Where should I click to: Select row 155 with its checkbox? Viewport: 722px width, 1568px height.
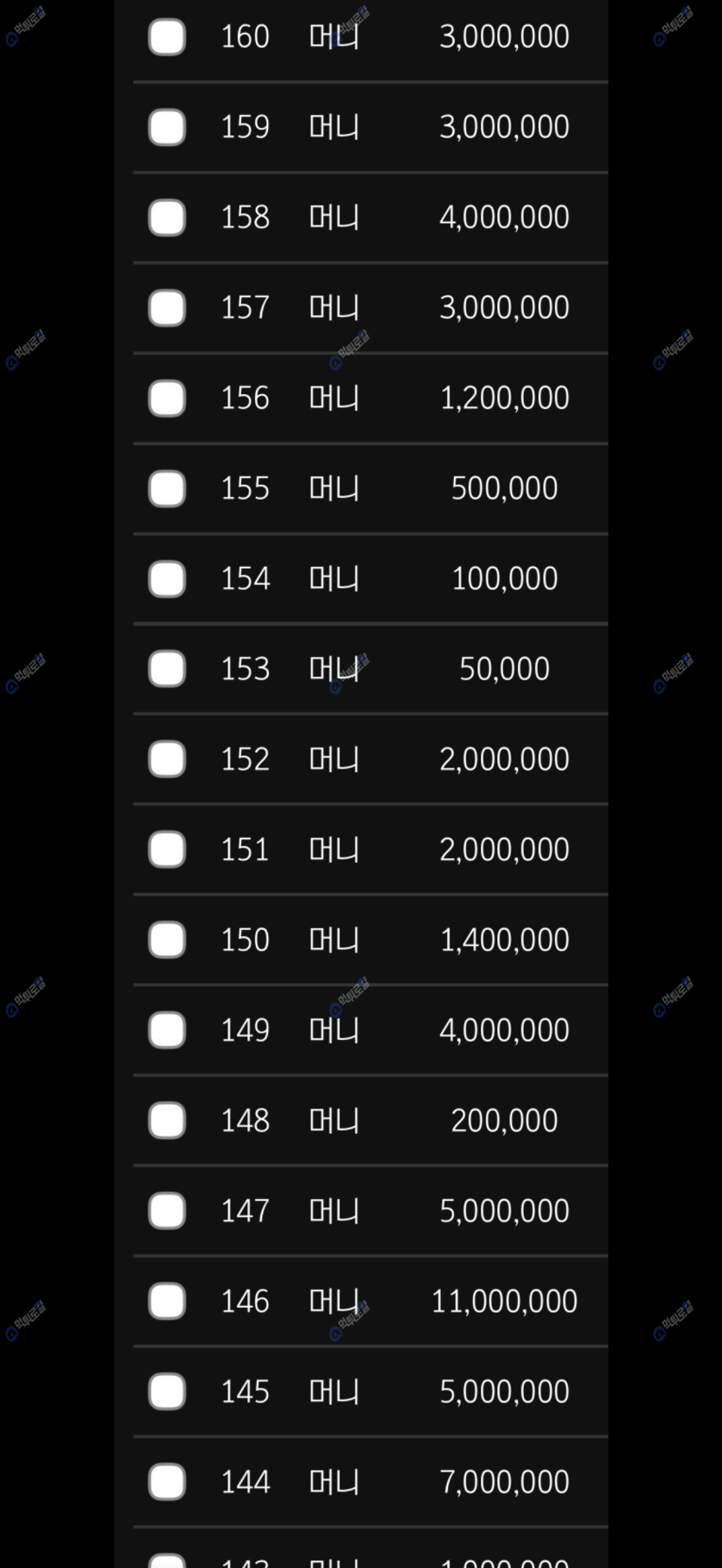click(x=167, y=488)
